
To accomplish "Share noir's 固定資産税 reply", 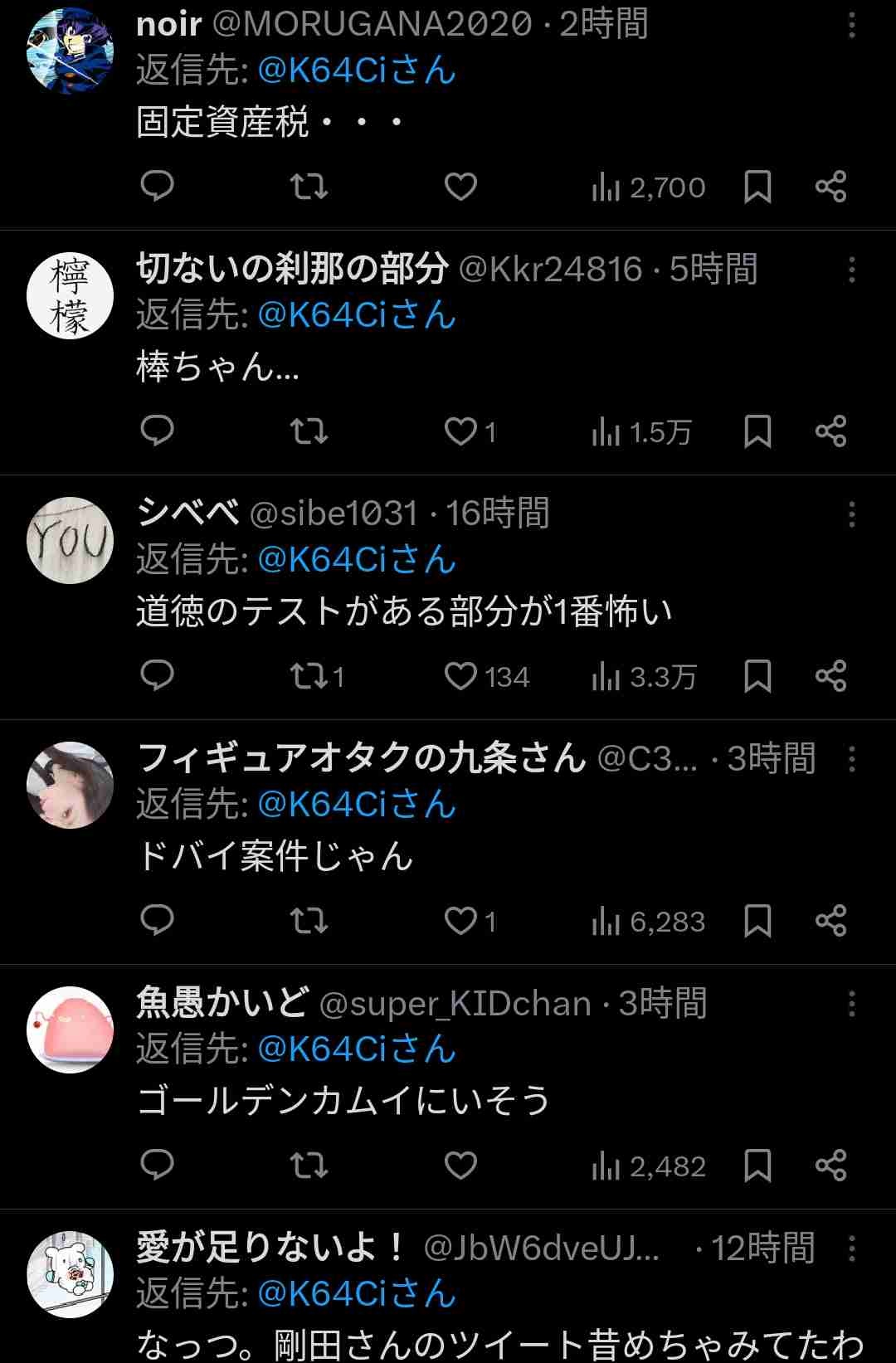I will point(830,187).
